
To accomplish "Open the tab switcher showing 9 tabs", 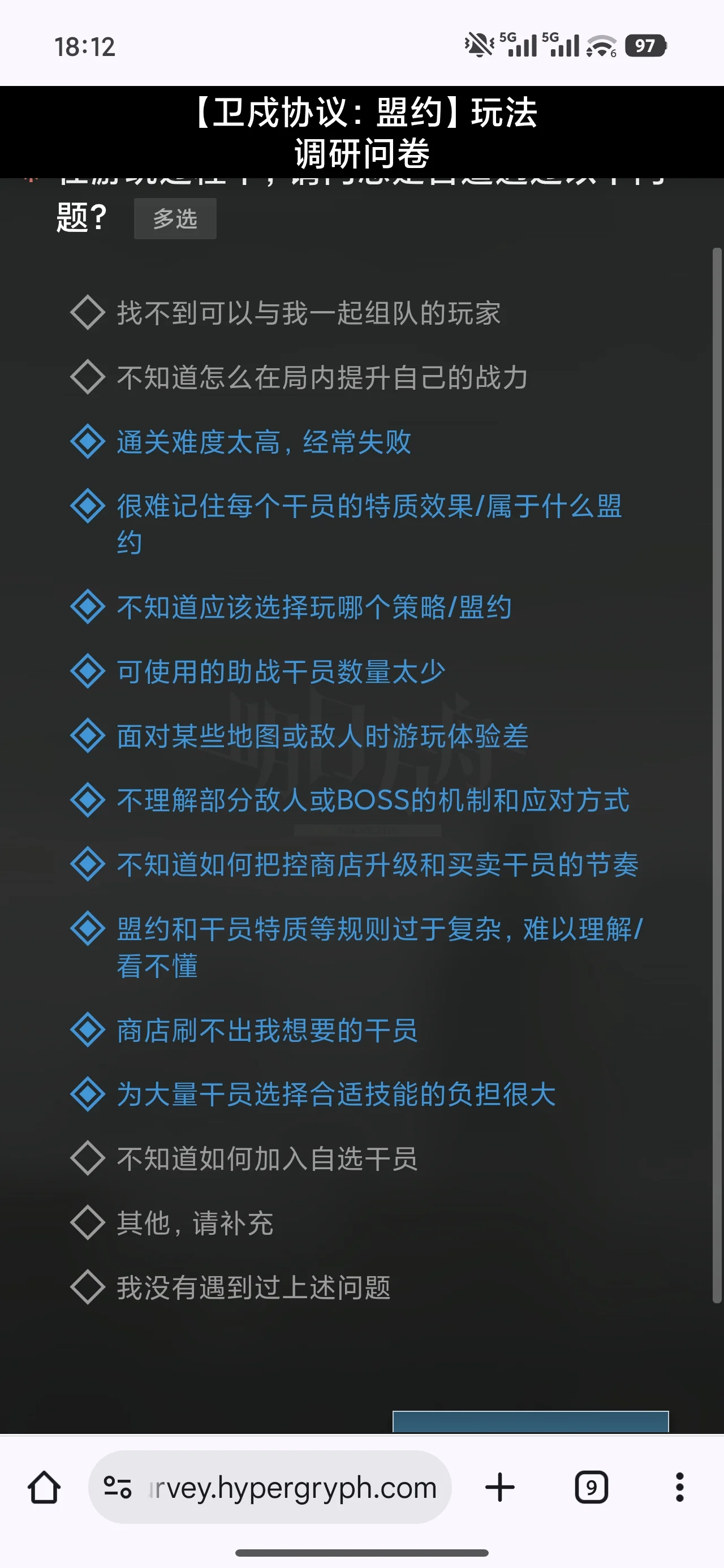I will tap(591, 1488).
